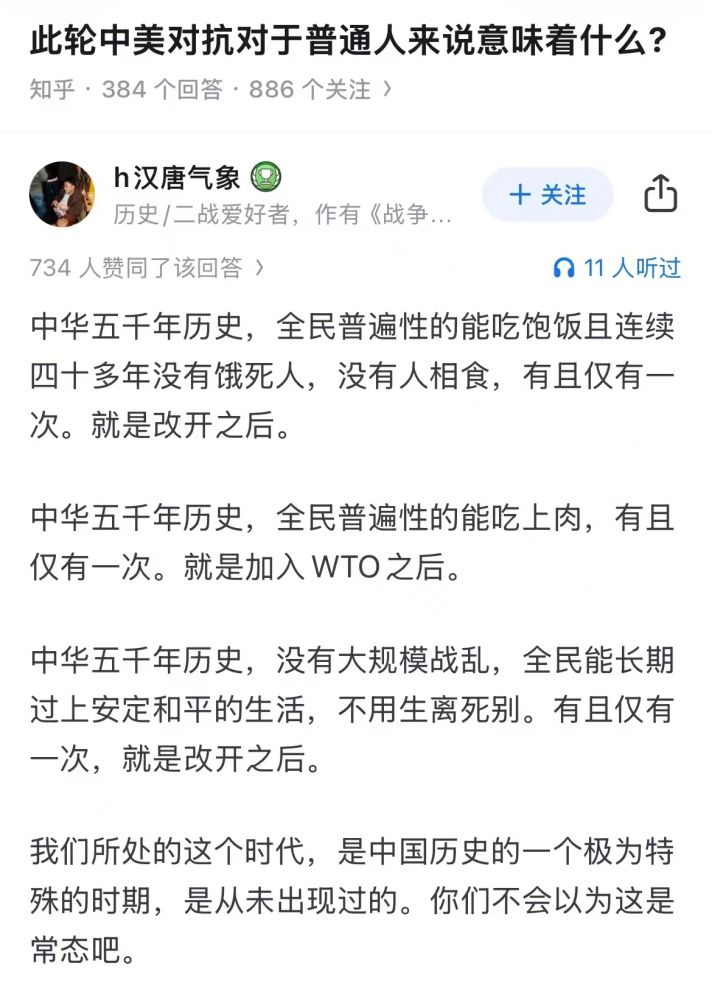This screenshot has height=1000, width=712.
Task: Share this answer
Action: pos(660,194)
